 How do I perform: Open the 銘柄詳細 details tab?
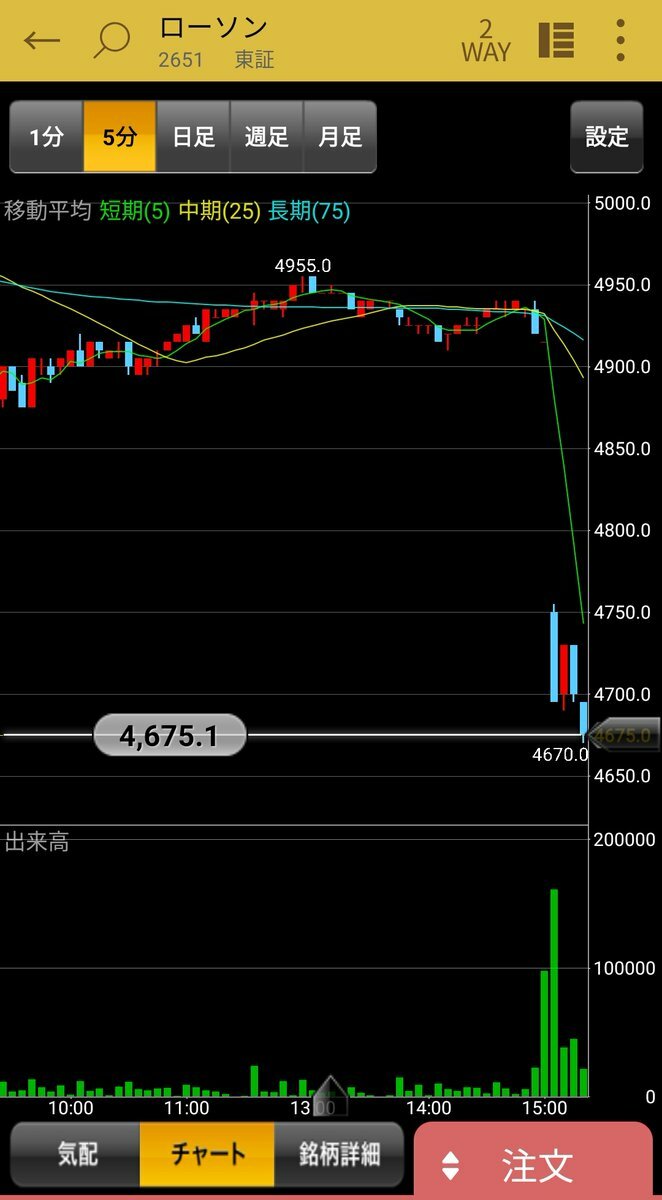[339, 1154]
